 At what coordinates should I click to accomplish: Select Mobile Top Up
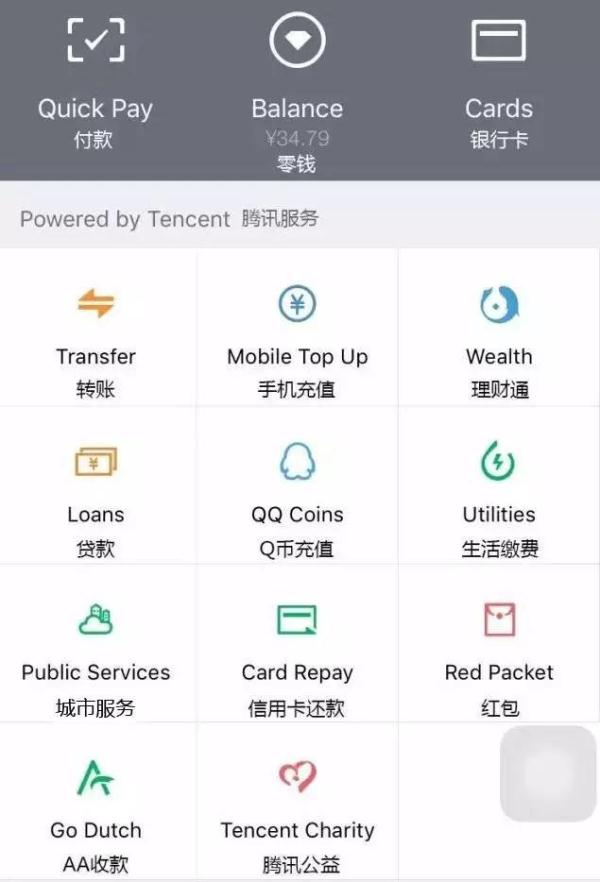[x=297, y=330]
